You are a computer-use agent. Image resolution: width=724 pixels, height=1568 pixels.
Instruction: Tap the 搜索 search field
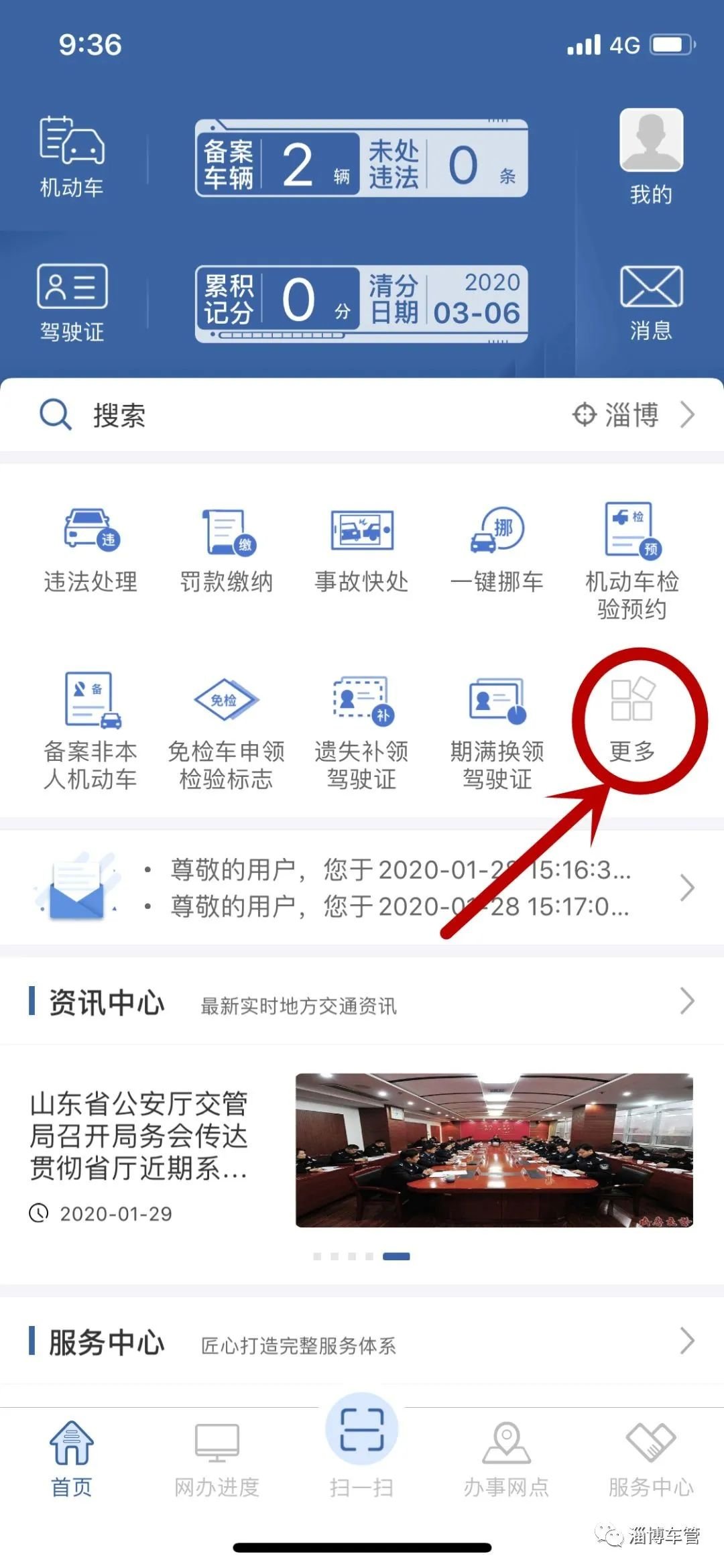[268, 415]
